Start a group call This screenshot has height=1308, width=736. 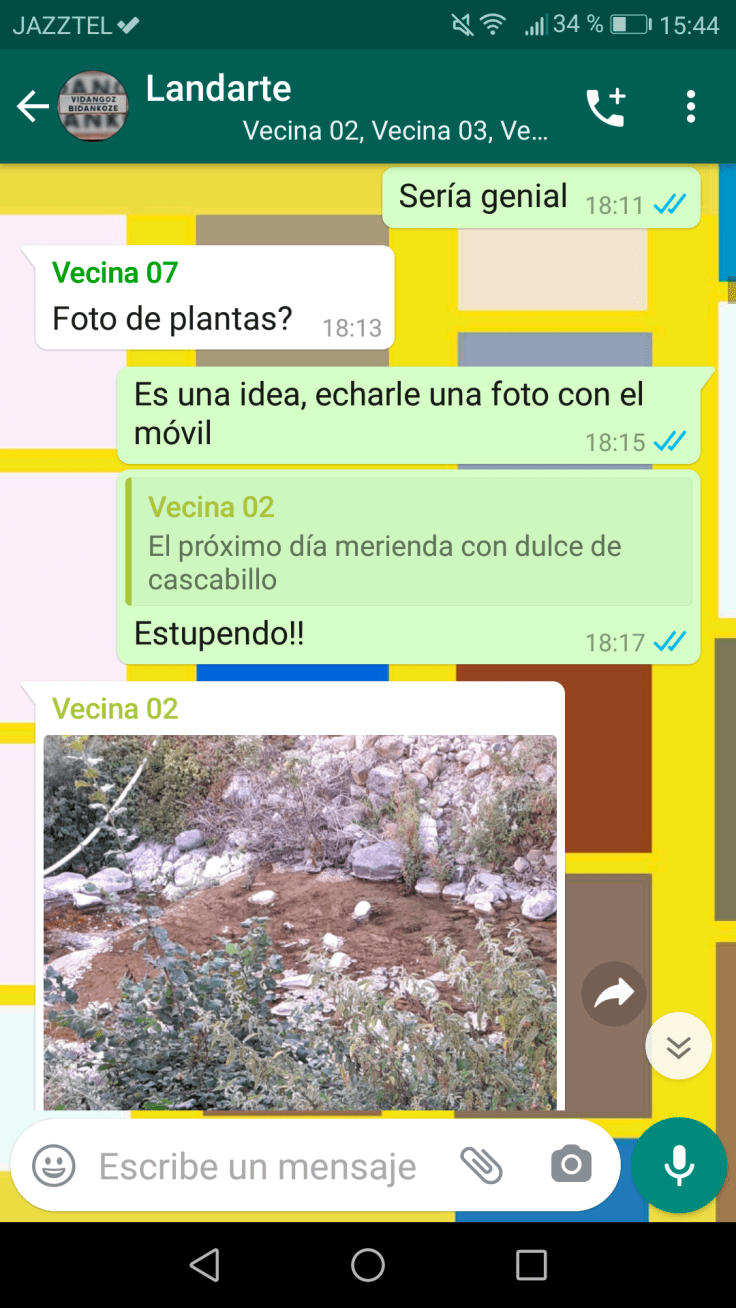click(605, 106)
